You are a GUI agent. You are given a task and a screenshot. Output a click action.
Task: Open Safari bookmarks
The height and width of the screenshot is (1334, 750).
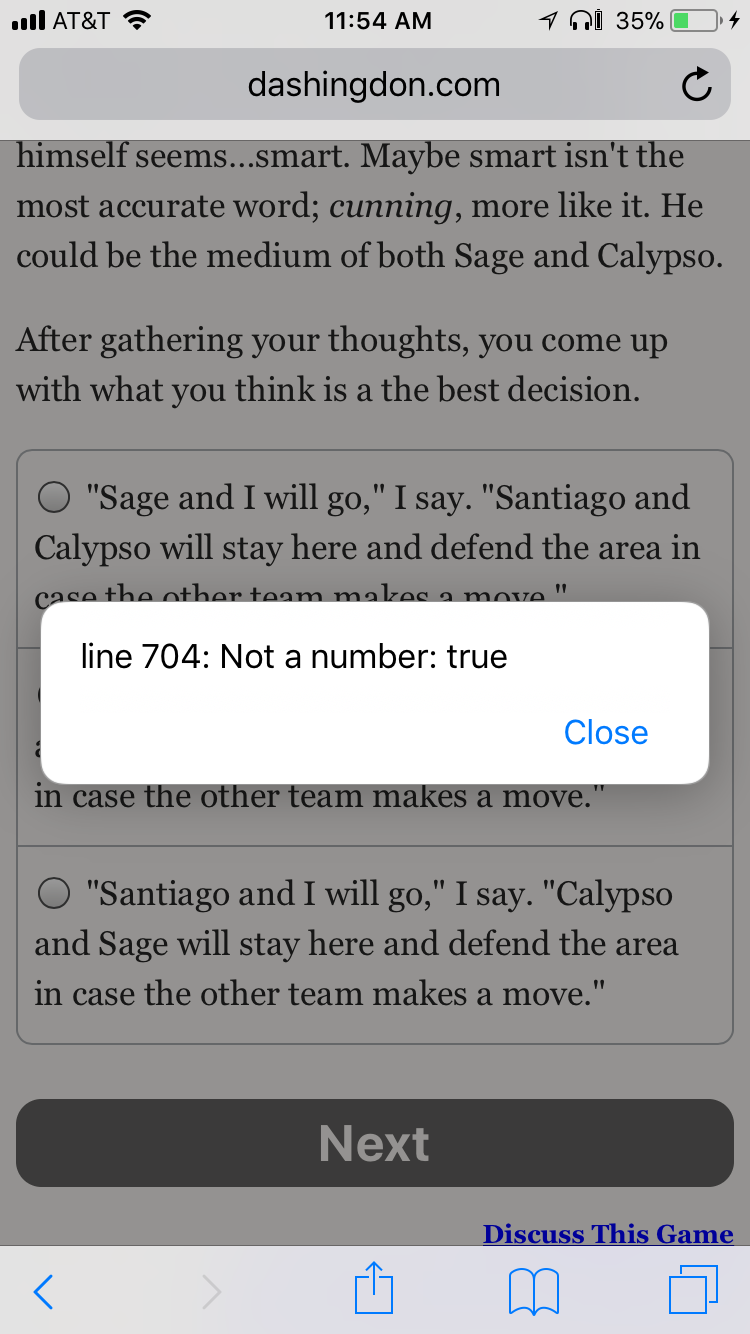coord(533,1292)
